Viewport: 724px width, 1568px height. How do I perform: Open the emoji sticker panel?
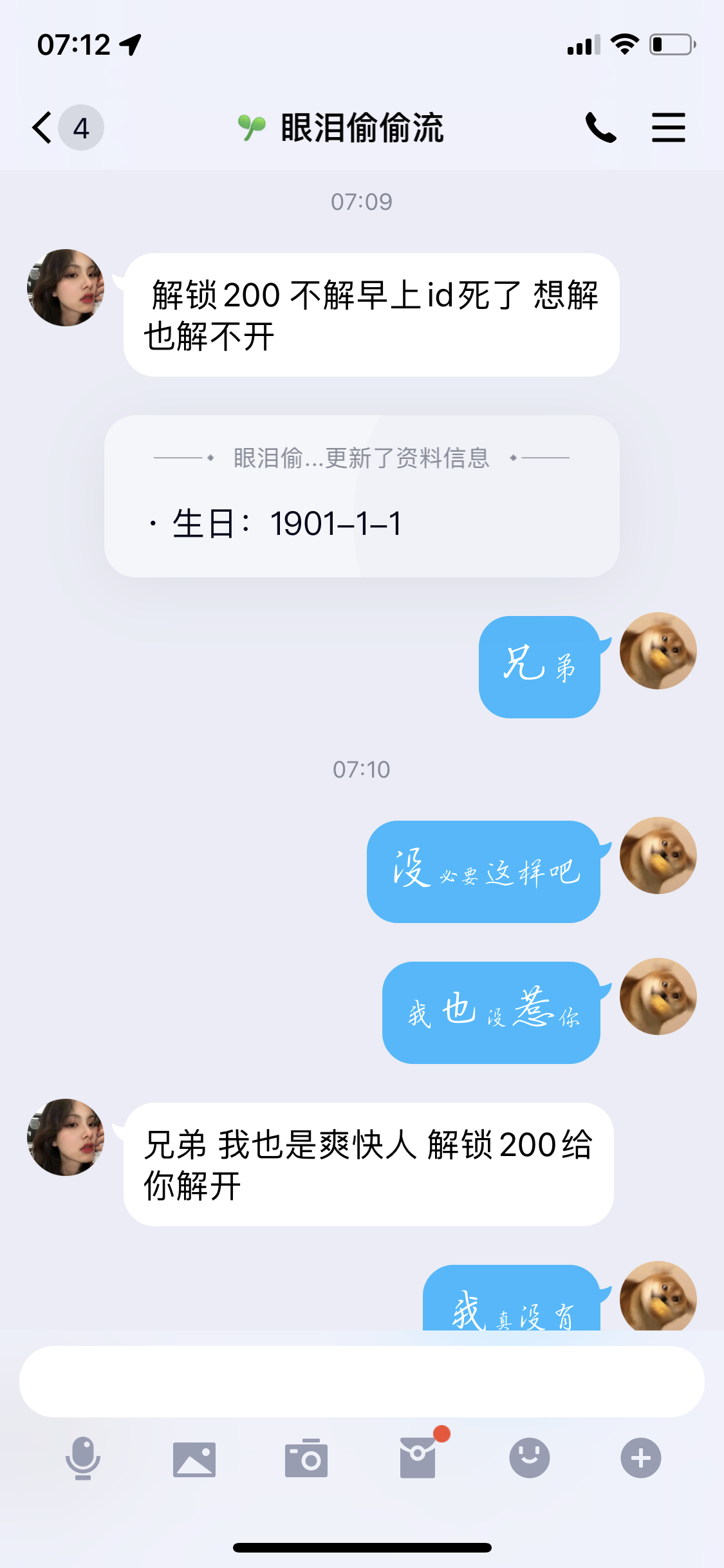coord(529,1458)
